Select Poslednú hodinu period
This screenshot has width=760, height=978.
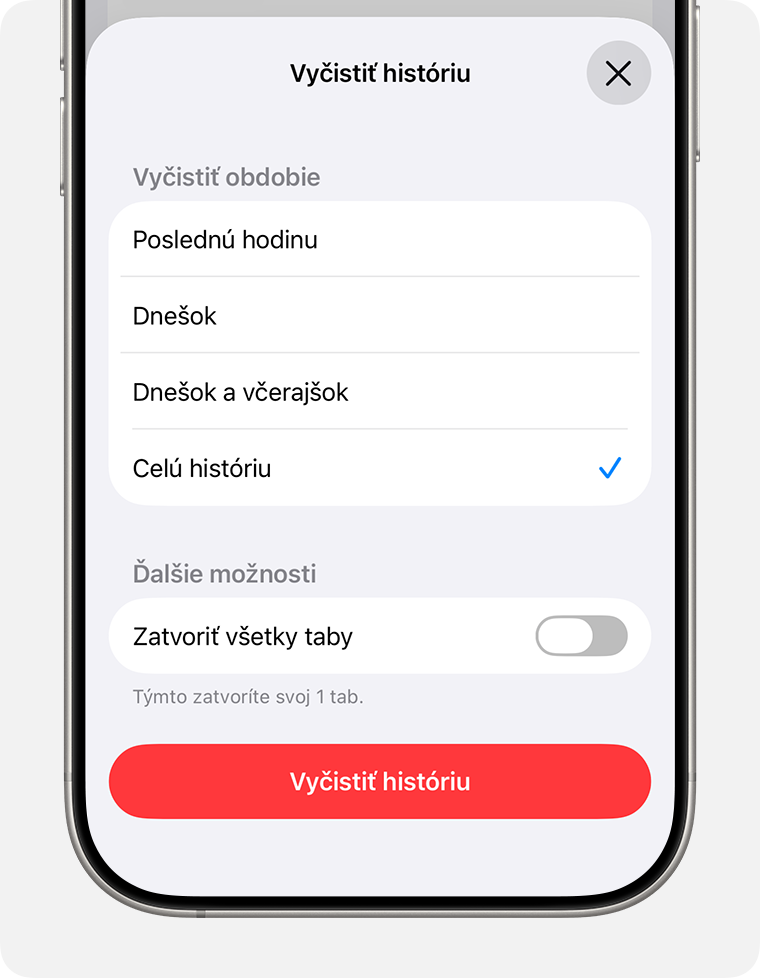tap(379, 240)
